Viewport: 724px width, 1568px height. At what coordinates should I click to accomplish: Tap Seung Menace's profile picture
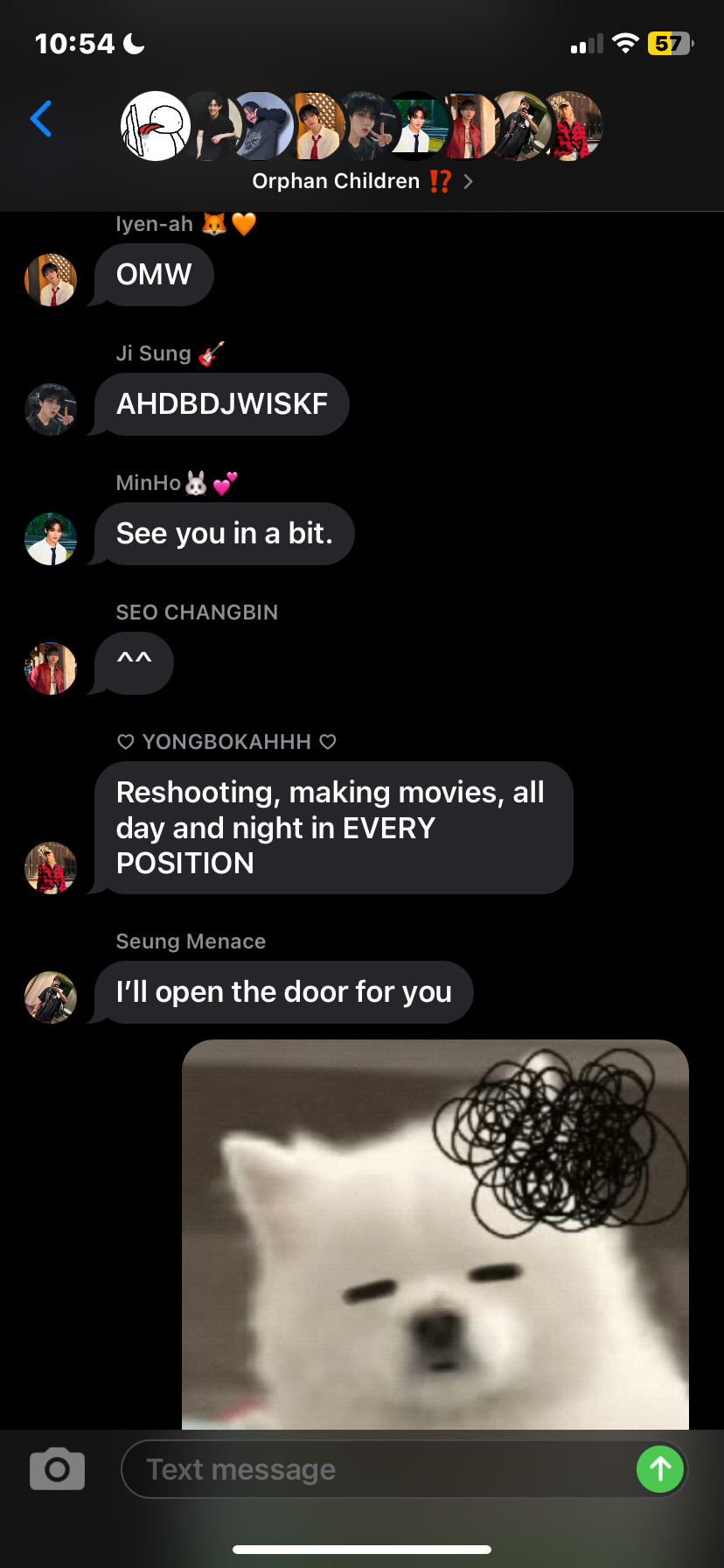pos(51,997)
